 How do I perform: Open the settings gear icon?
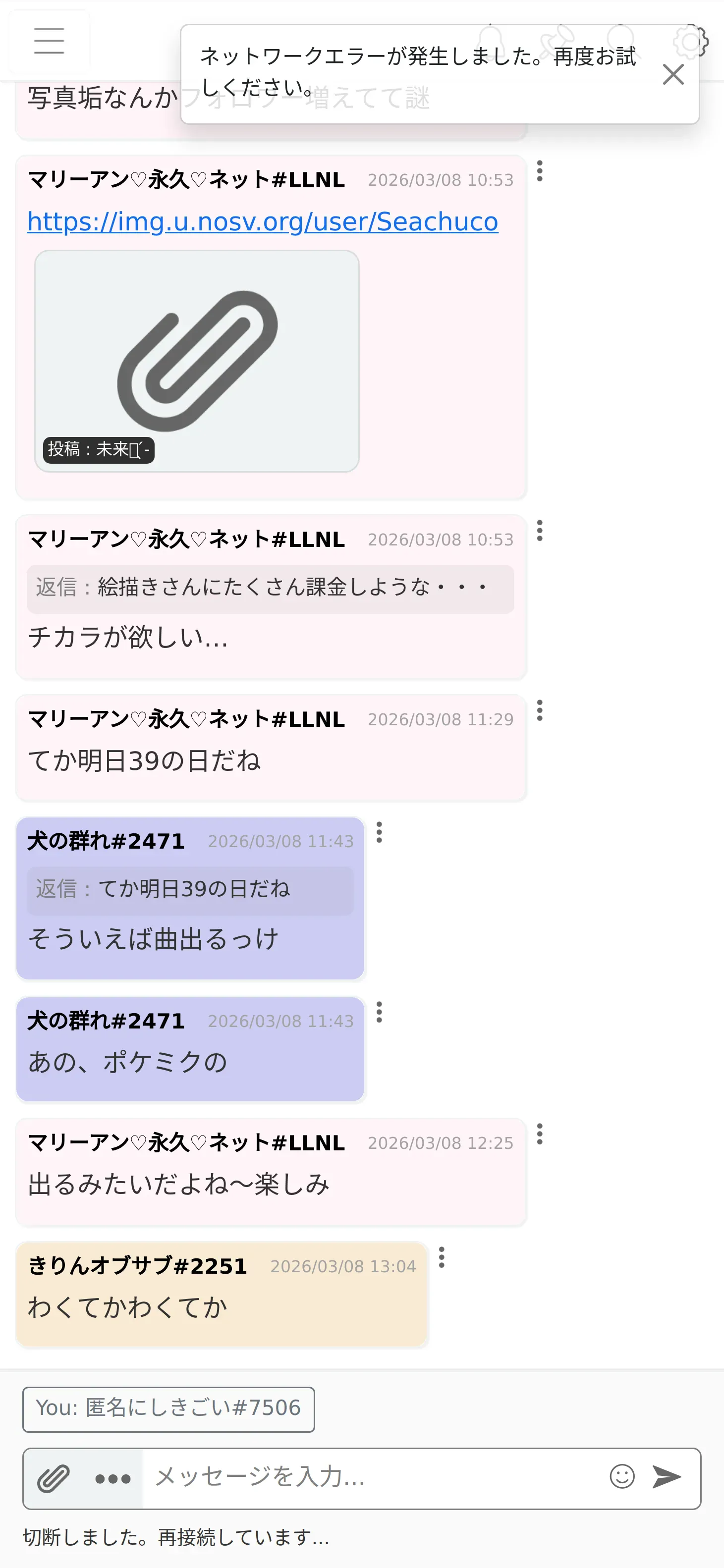690,42
